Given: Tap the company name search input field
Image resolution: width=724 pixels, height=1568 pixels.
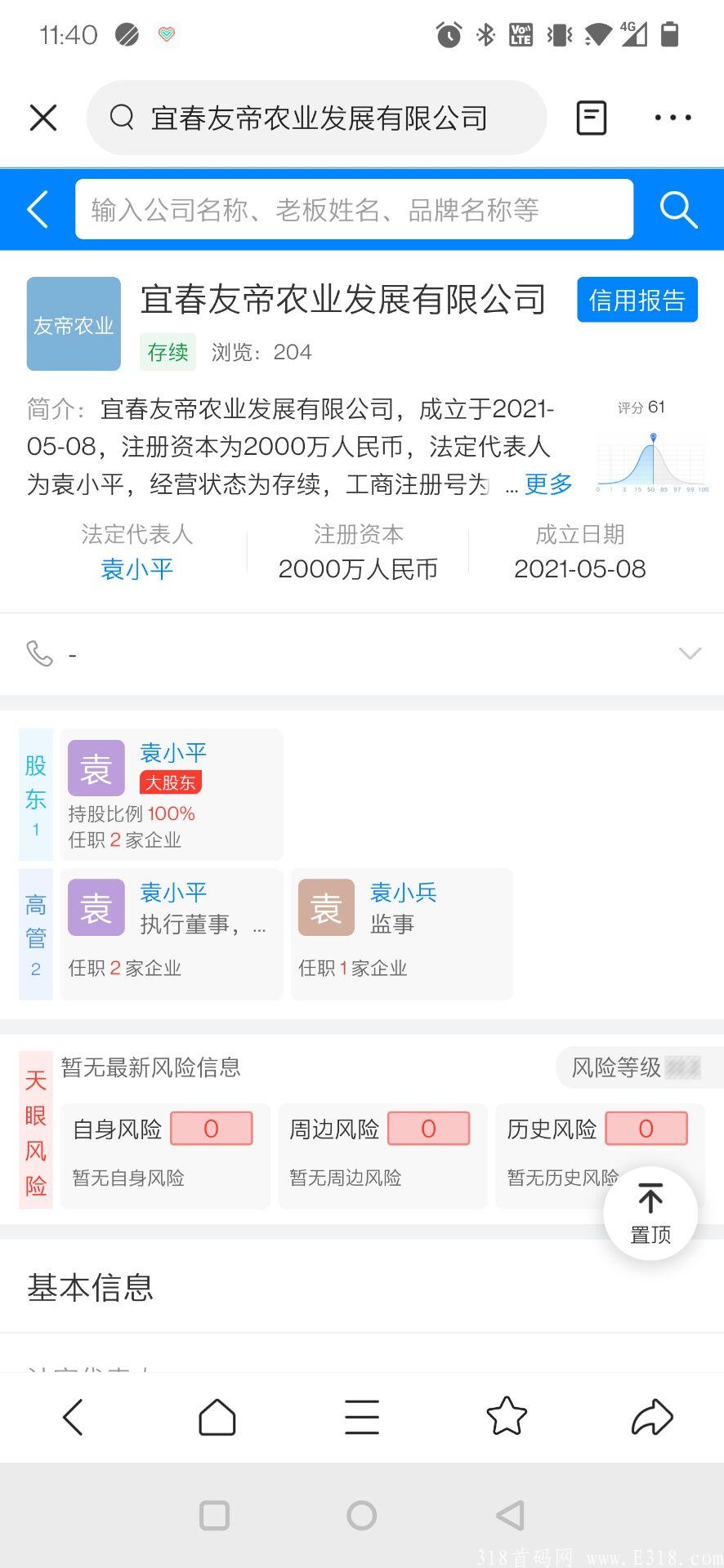Looking at the screenshot, I should tap(354, 210).
